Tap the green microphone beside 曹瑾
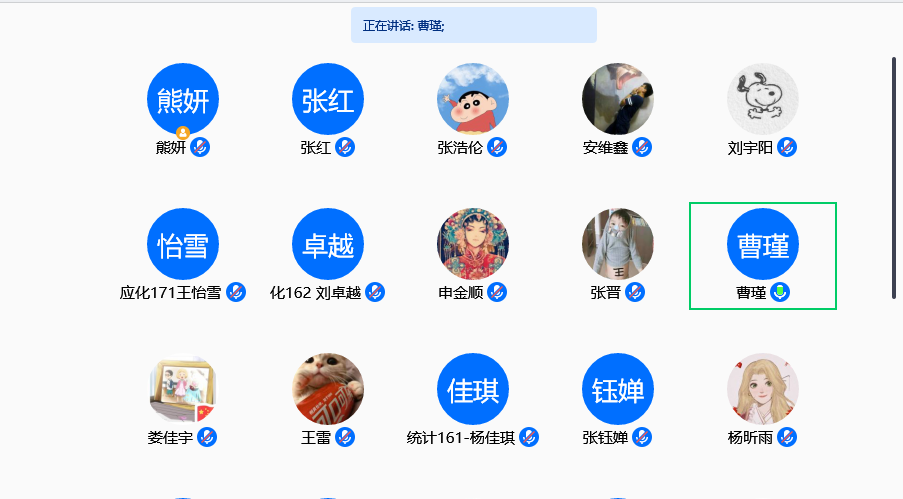This screenshot has width=903, height=499. [780, 292]
